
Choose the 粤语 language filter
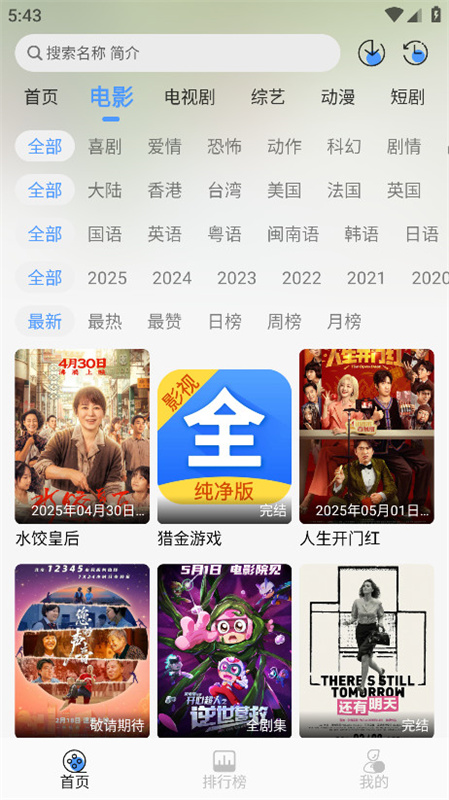[x=224, y=235]
